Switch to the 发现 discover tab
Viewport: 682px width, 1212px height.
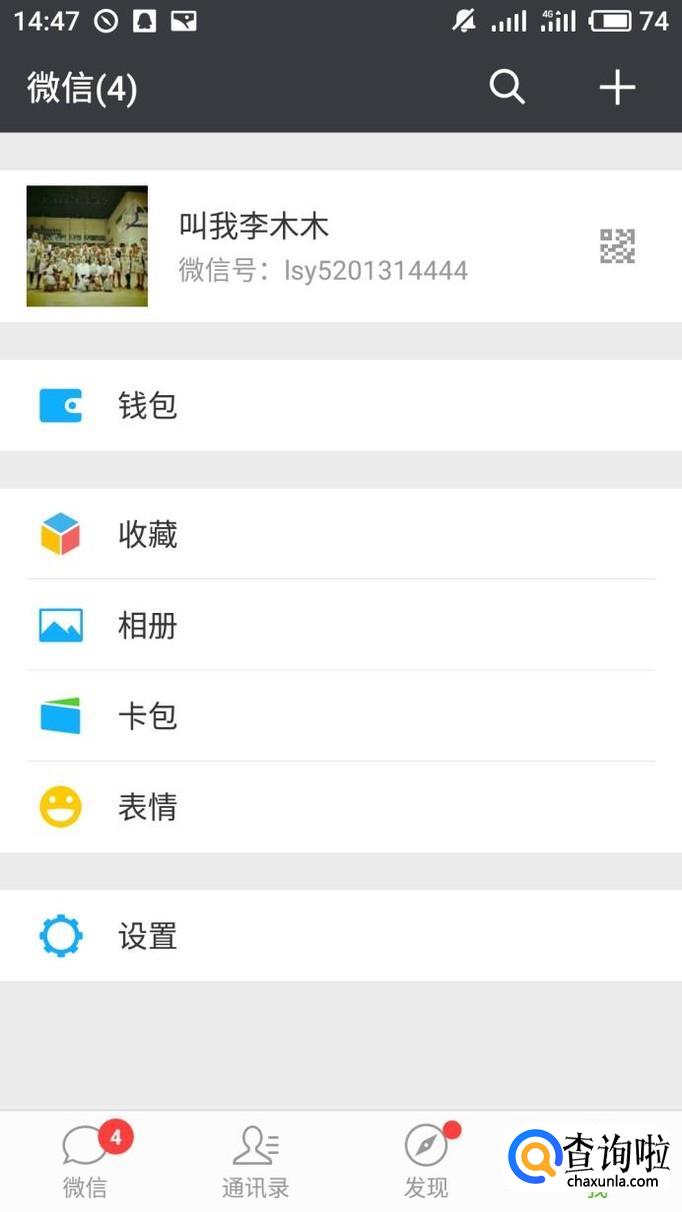click(x=426, y=1162)
